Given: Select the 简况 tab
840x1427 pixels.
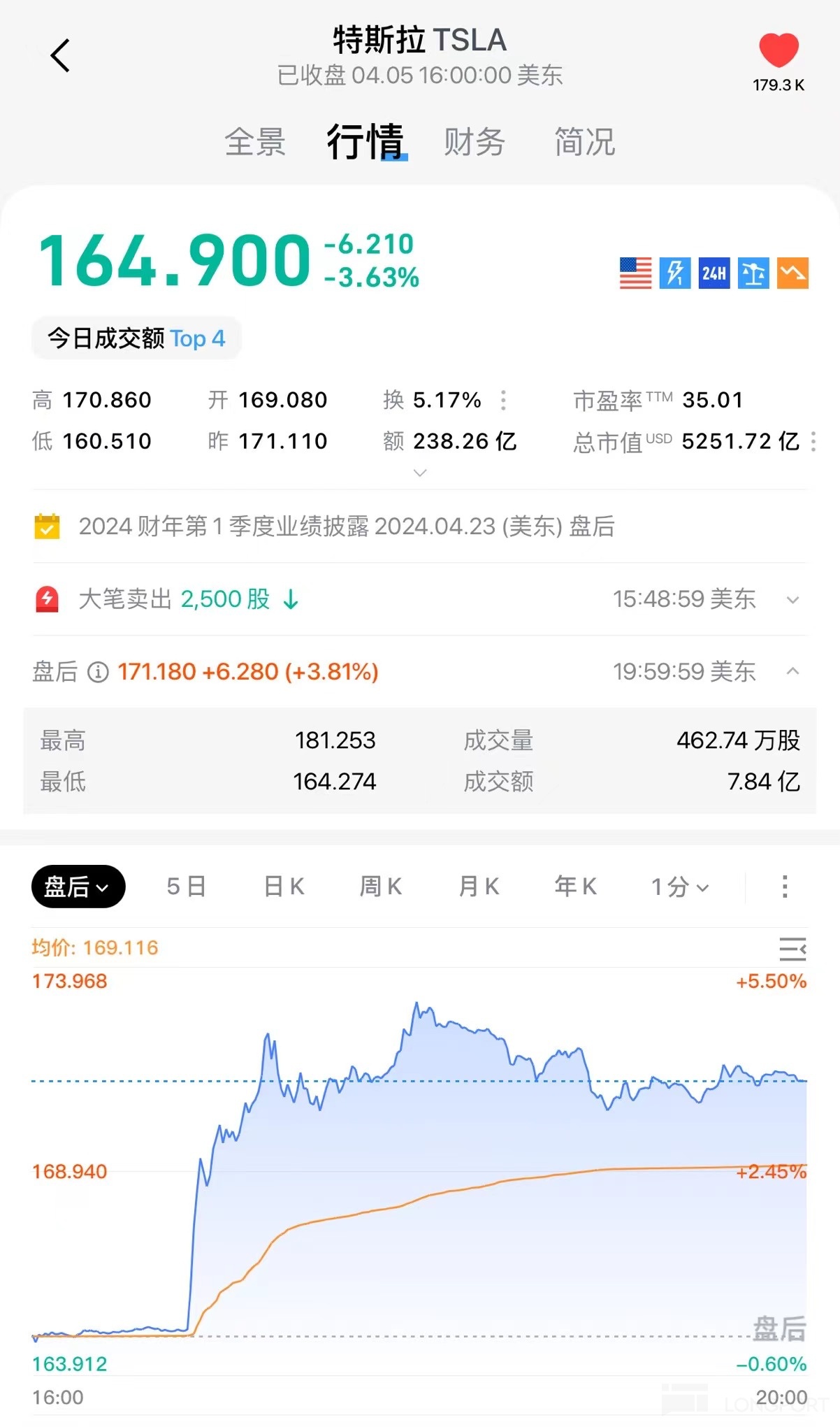Looking at the screenshot, I should [584, 142].
